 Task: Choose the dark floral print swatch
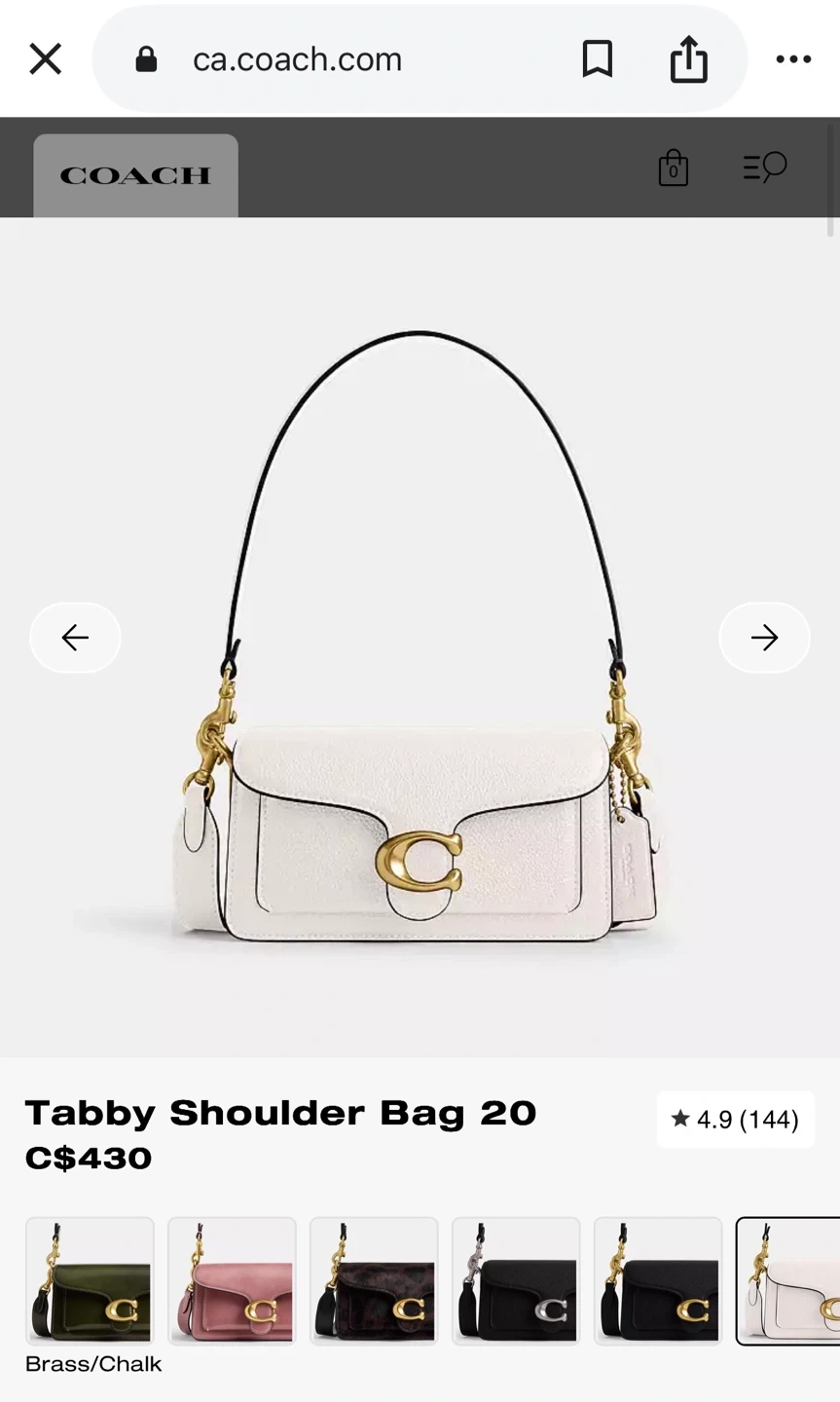pyautogui.click(x=374, y=1281)
